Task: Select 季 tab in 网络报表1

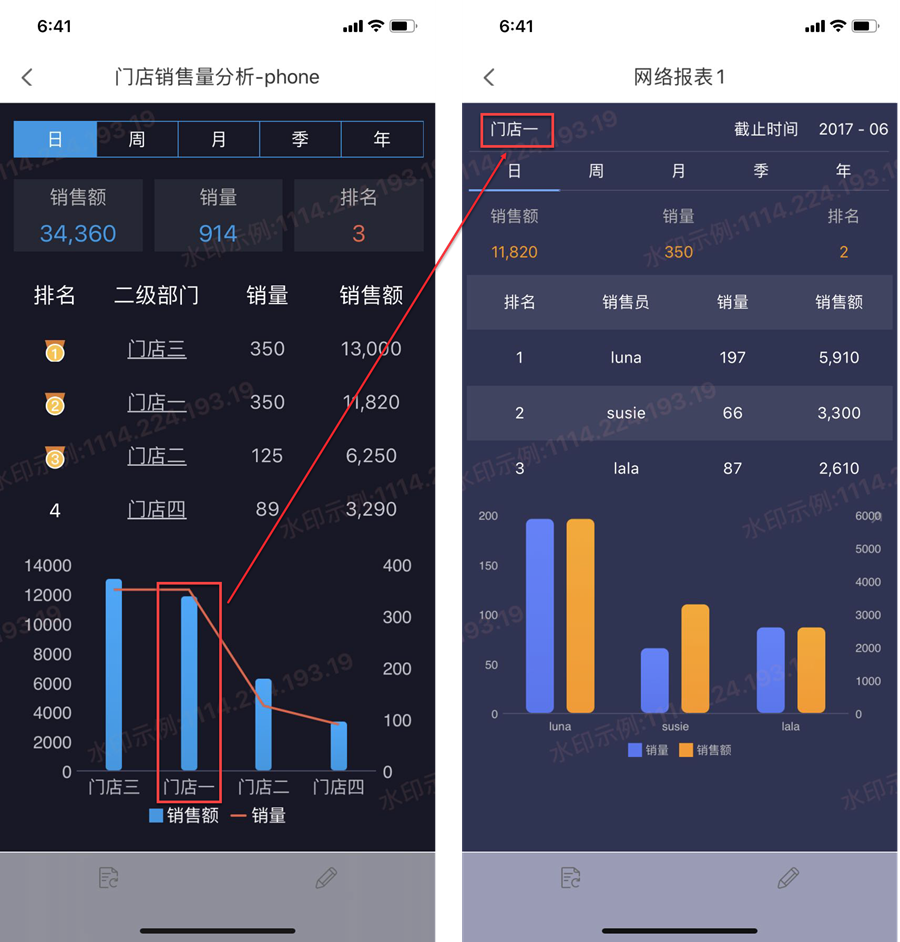Action: (x=761, y=171)
